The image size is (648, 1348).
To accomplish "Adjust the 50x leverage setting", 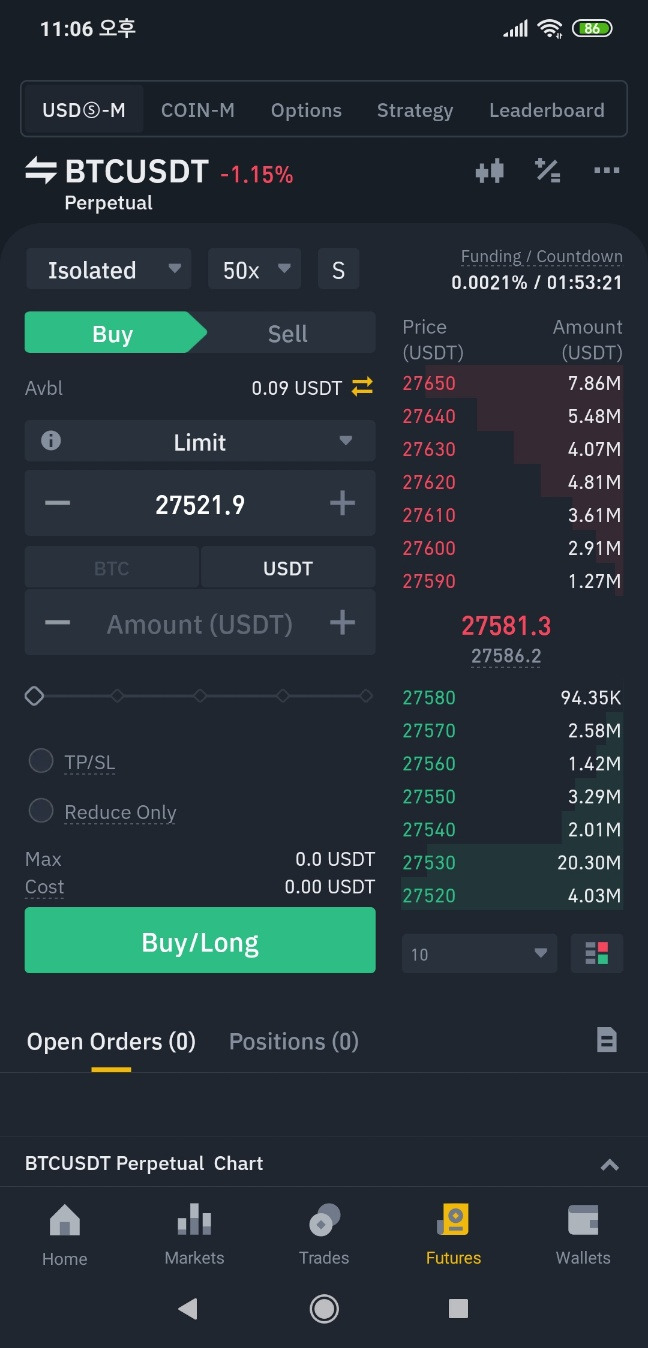I will [x=254, y=270].
